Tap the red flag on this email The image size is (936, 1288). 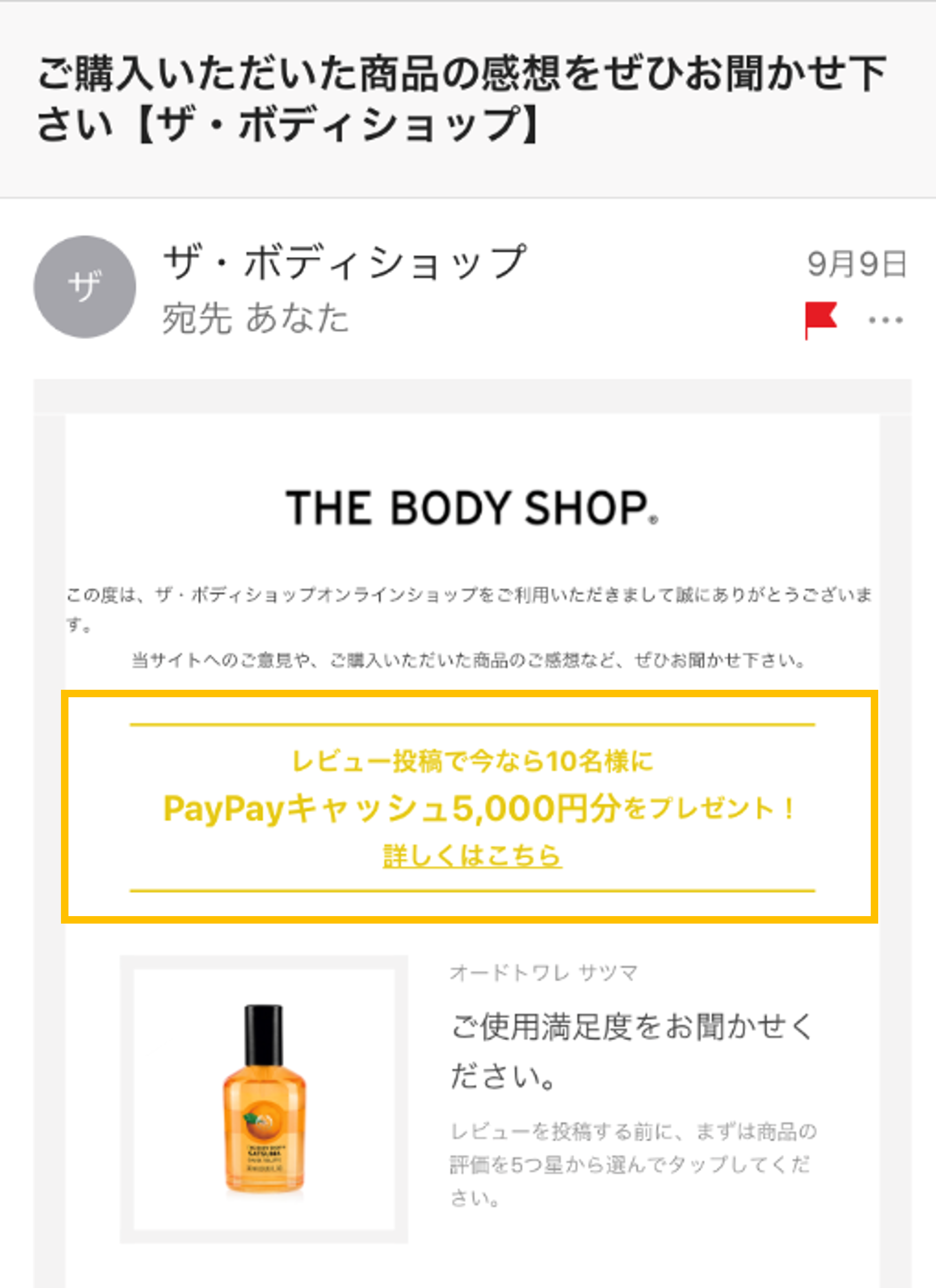point(821,320)
